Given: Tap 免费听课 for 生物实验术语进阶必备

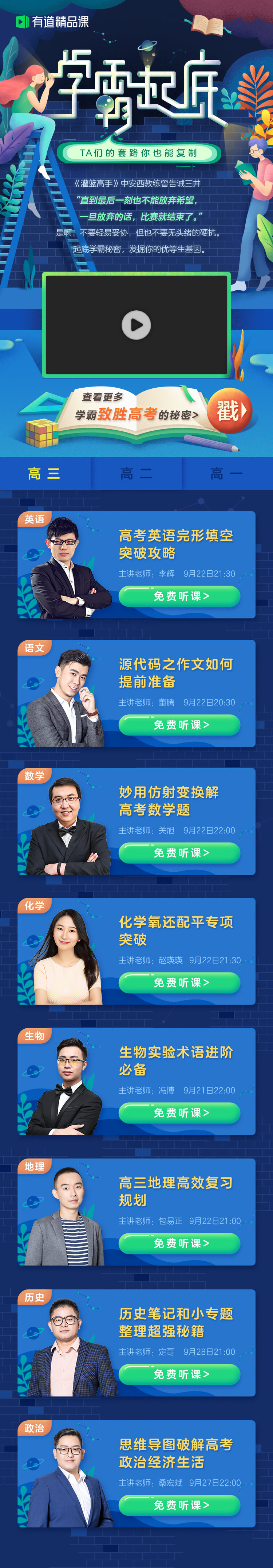Looking at the screenshot, I should coord(179,1112).
